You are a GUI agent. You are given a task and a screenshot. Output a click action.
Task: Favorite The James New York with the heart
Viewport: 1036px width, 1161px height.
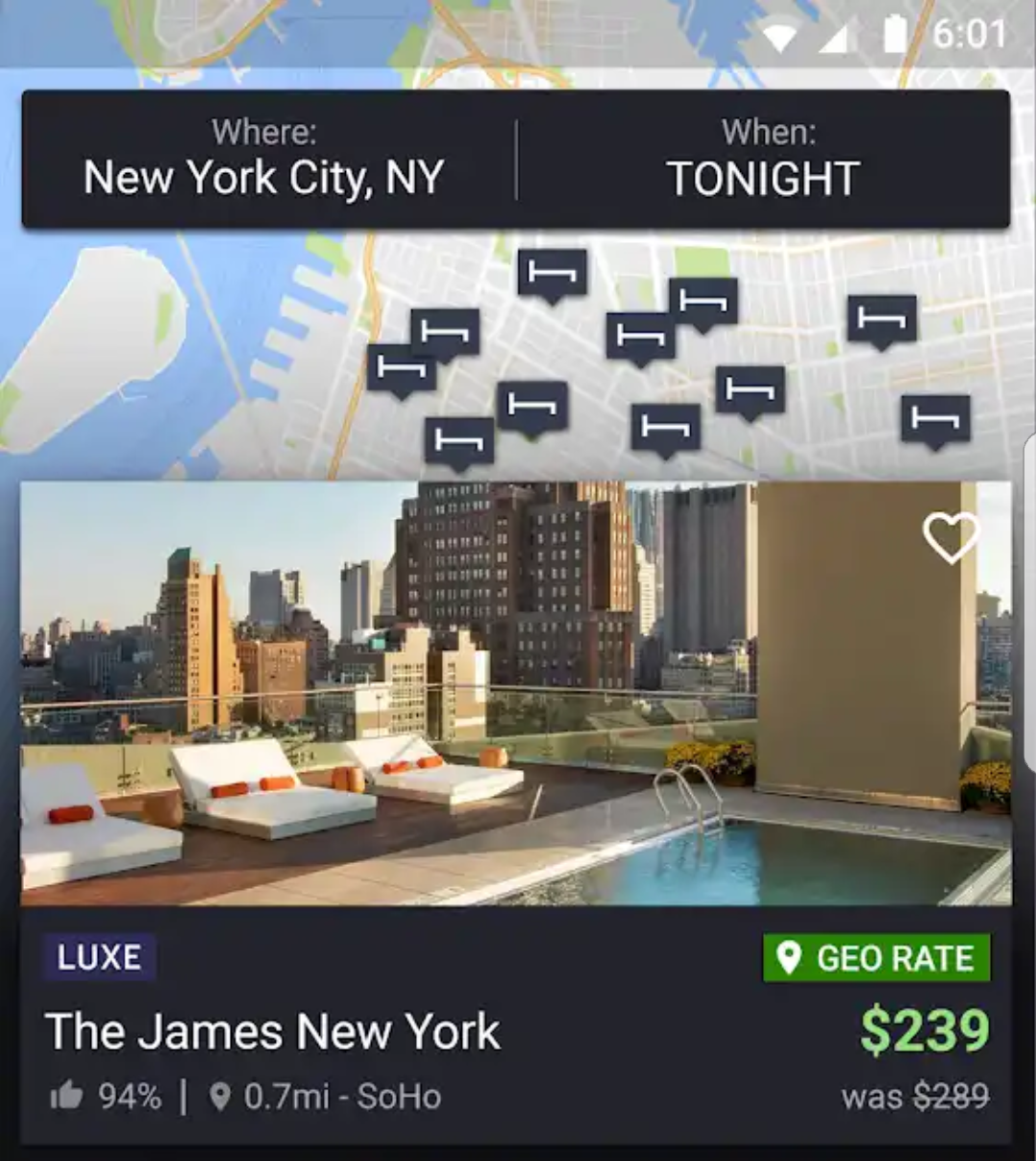click(950, 538)
